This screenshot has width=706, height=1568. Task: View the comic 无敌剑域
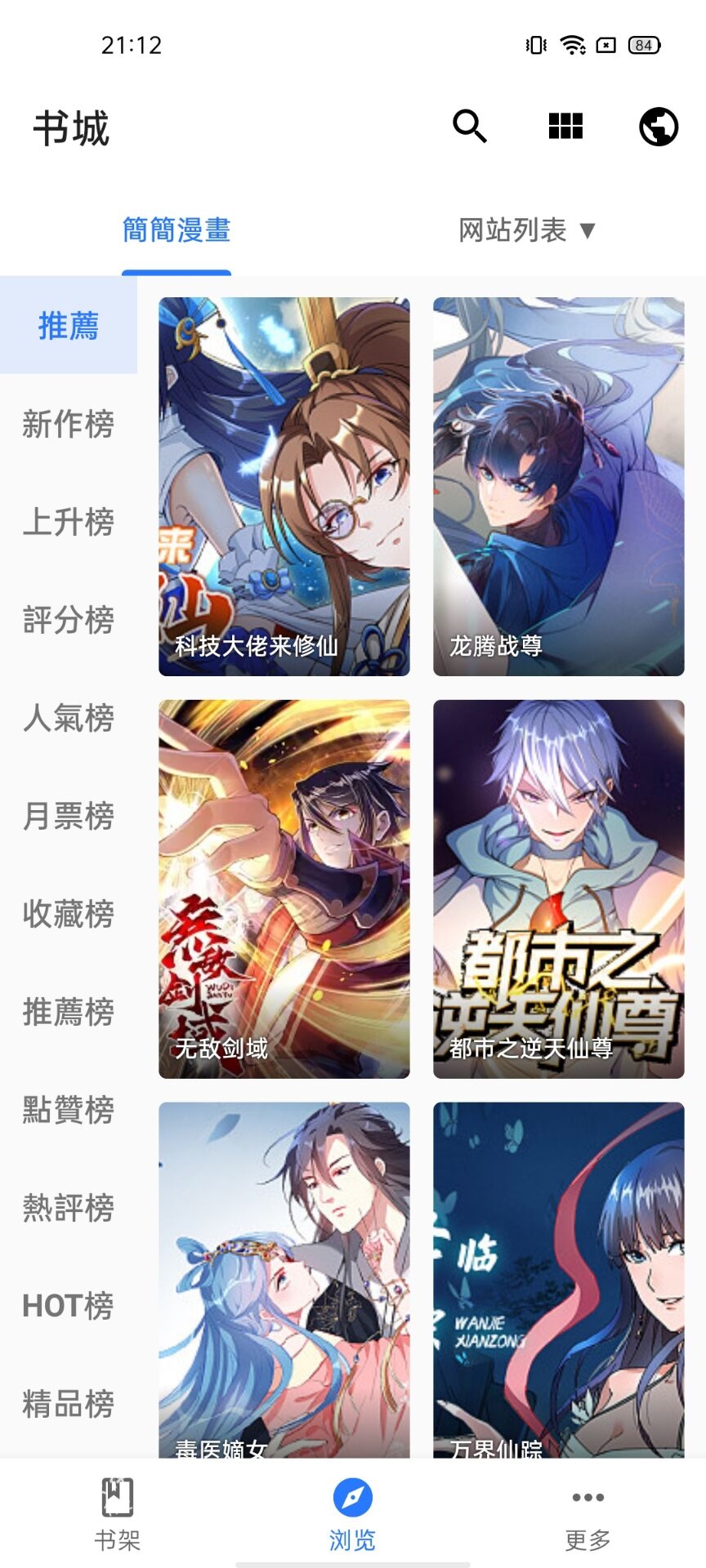click(284, 889)
